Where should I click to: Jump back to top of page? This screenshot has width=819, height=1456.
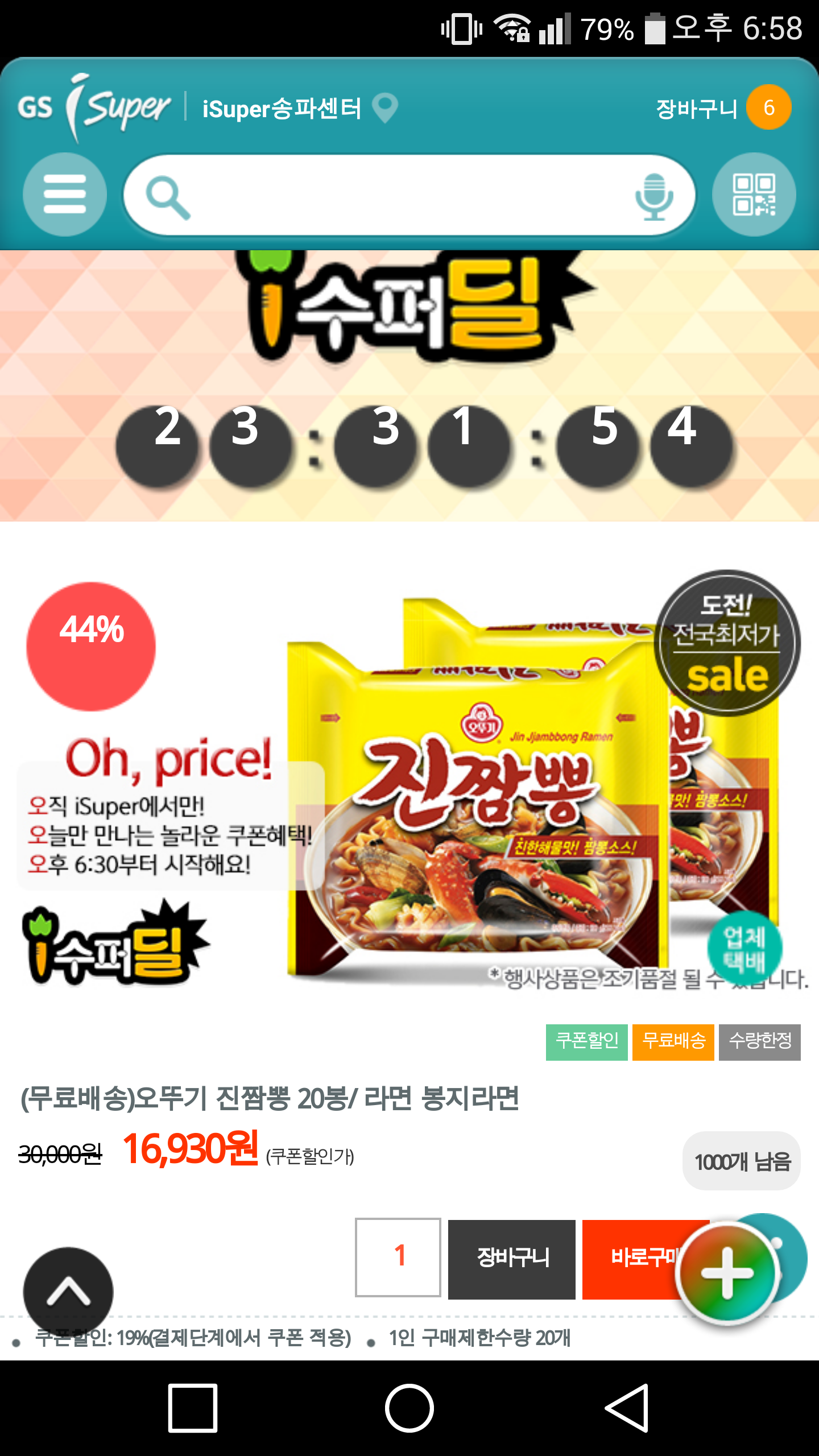pos(68,1292)
